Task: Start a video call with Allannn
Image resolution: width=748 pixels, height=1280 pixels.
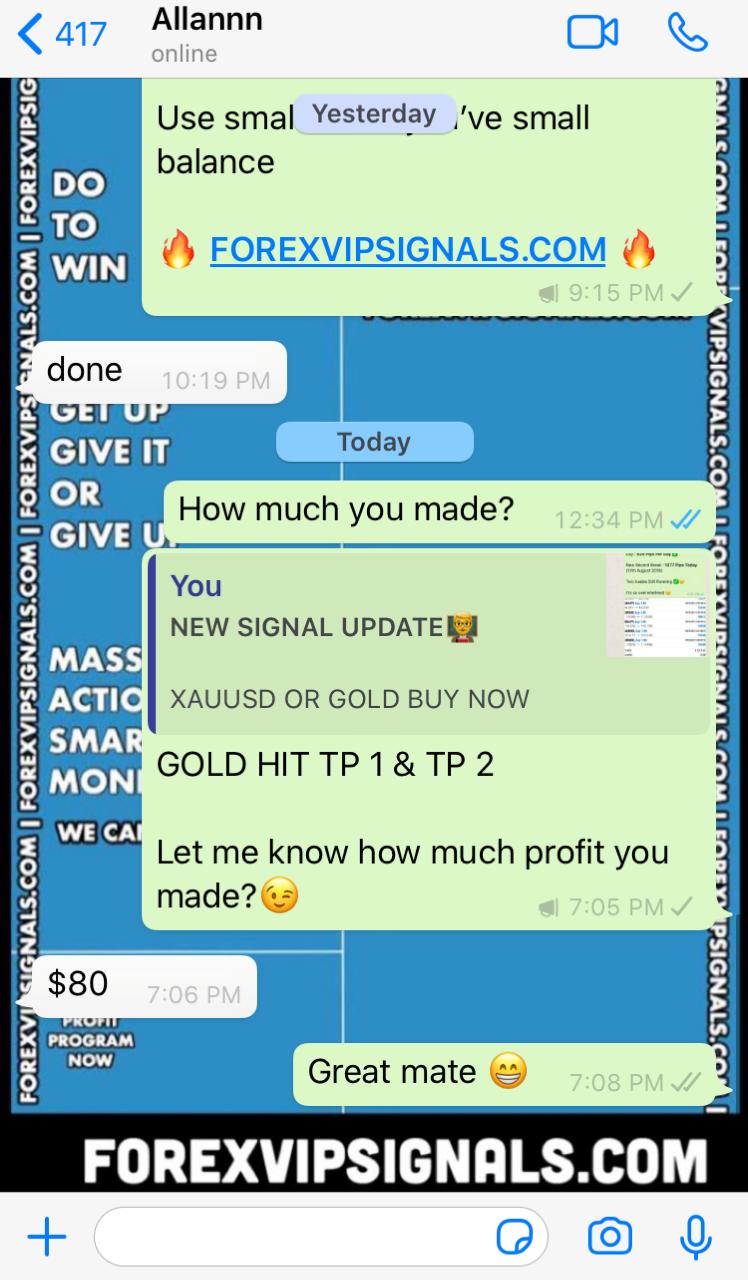Action: coord(592,34)
